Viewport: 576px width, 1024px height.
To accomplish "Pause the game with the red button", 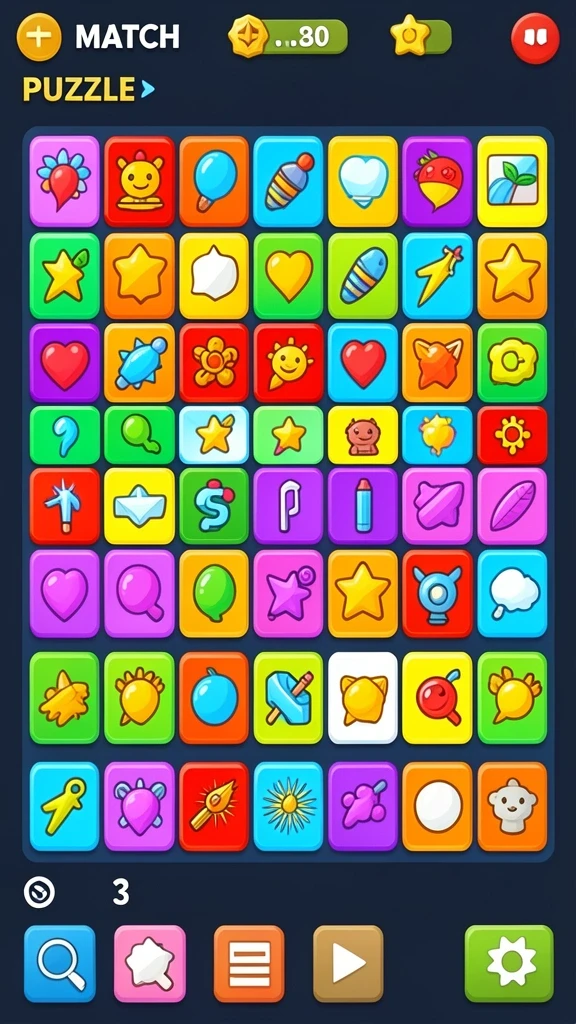I will 535,38.
